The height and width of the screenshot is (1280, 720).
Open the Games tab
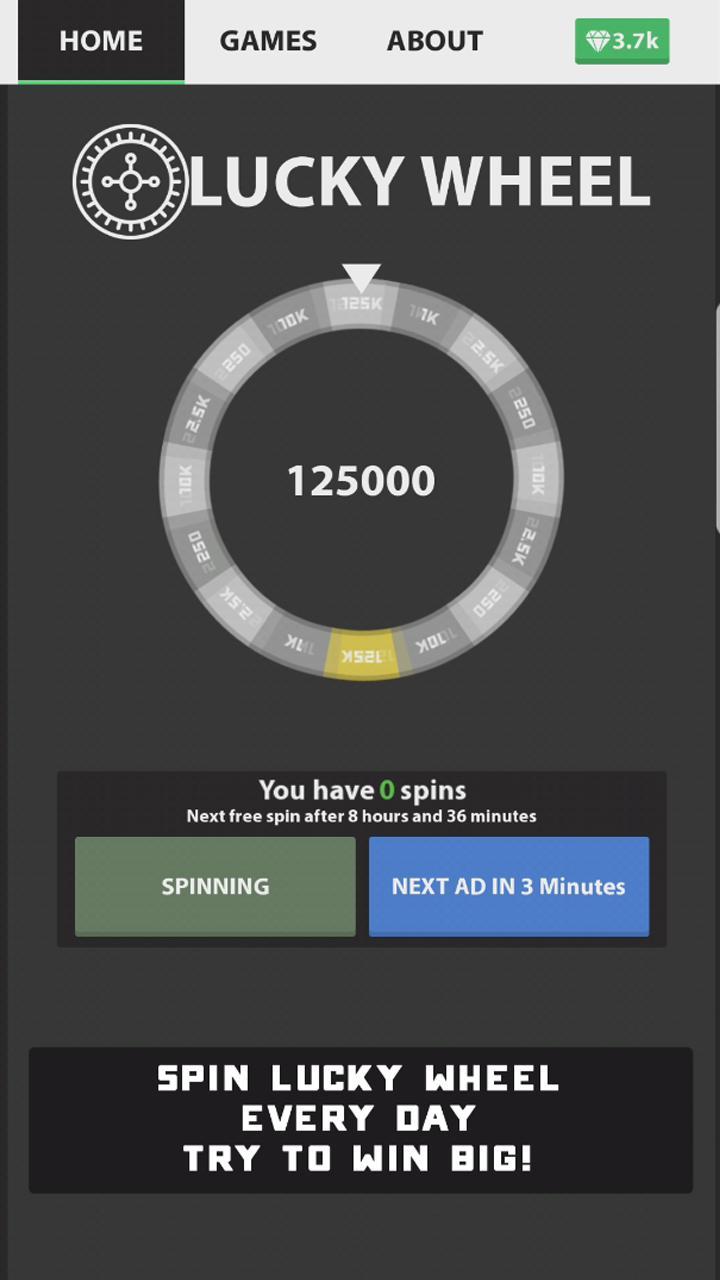pyautogui.click(x=268, y=41)
